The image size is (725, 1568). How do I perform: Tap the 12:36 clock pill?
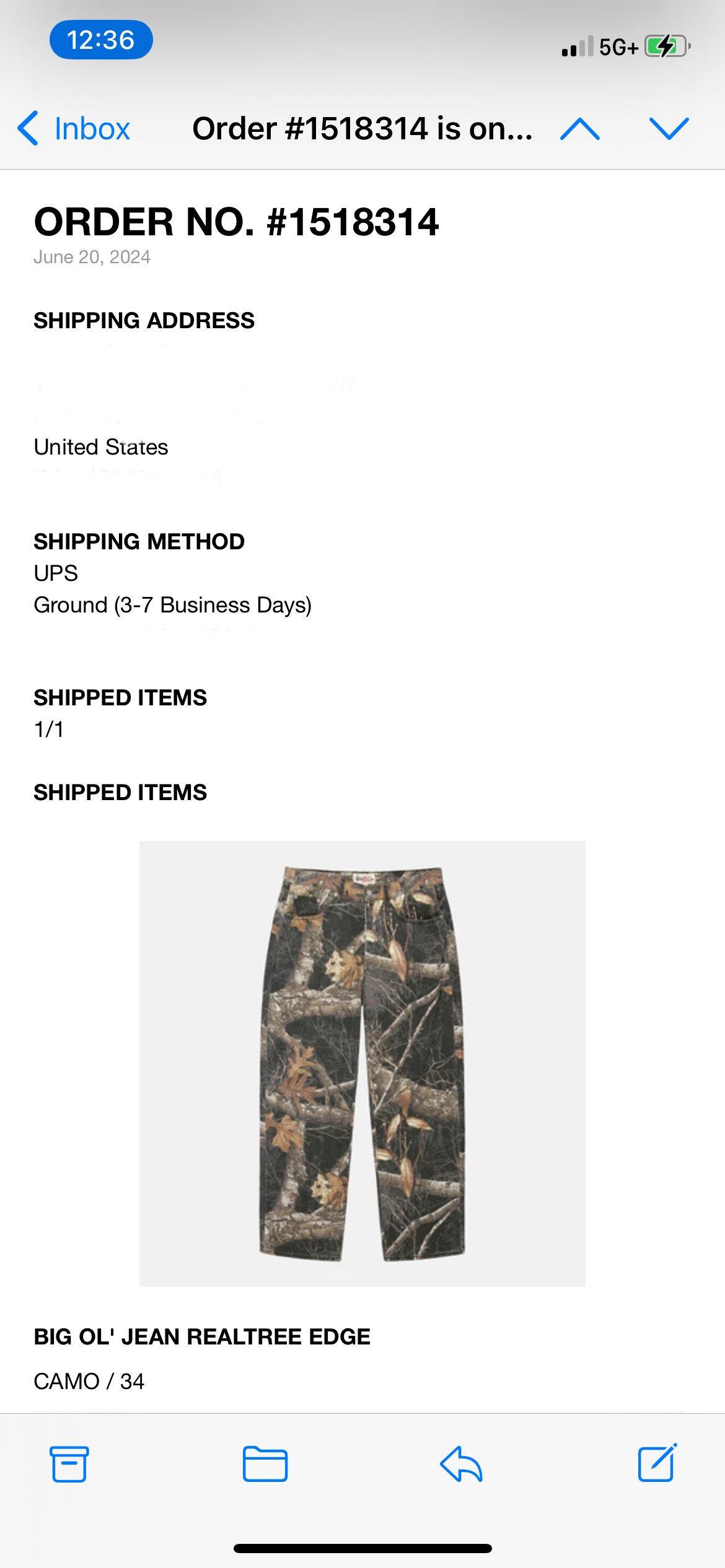coord(101,40)
